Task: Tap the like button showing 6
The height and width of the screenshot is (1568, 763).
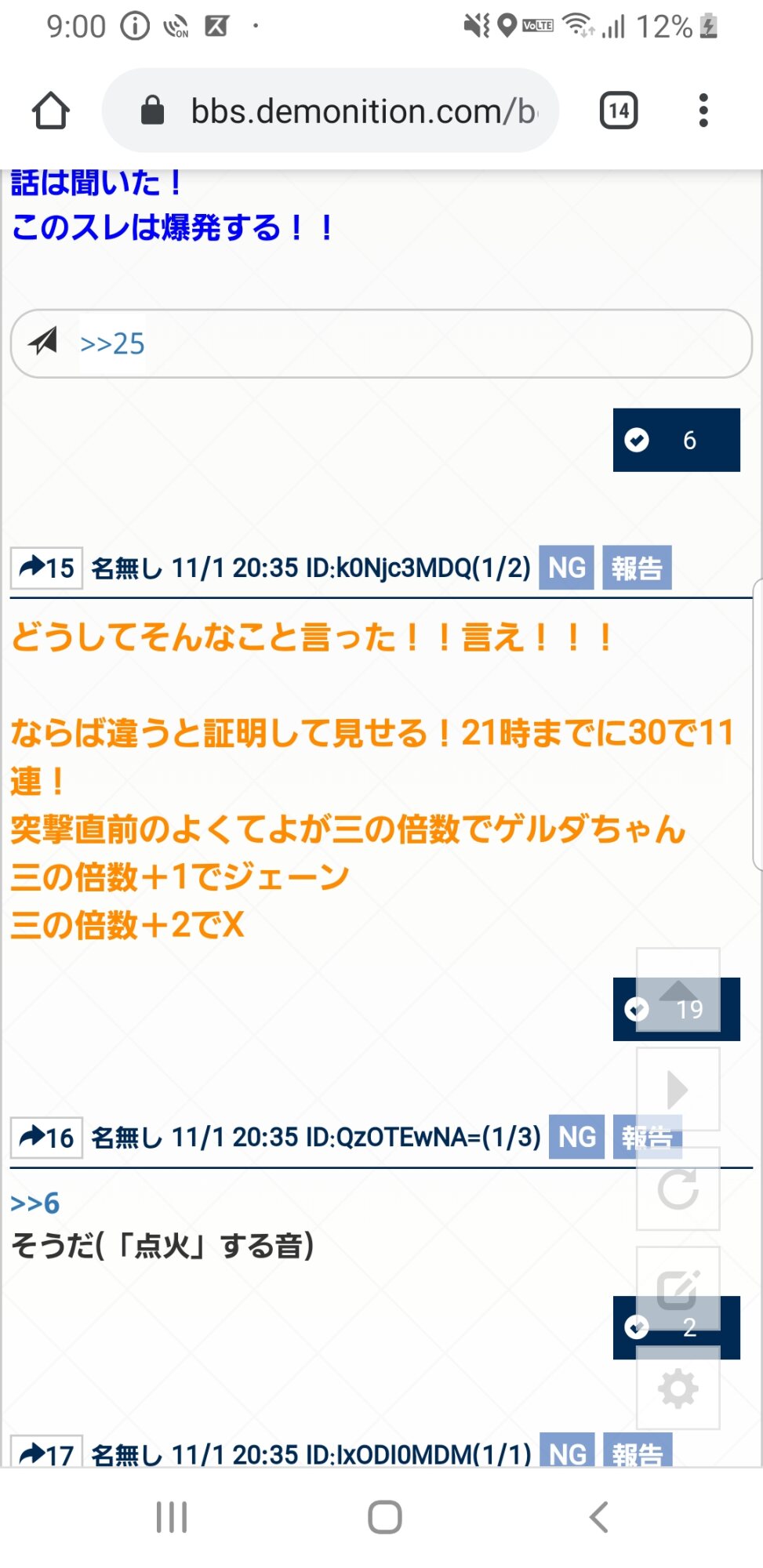Action: pos(676,440)
